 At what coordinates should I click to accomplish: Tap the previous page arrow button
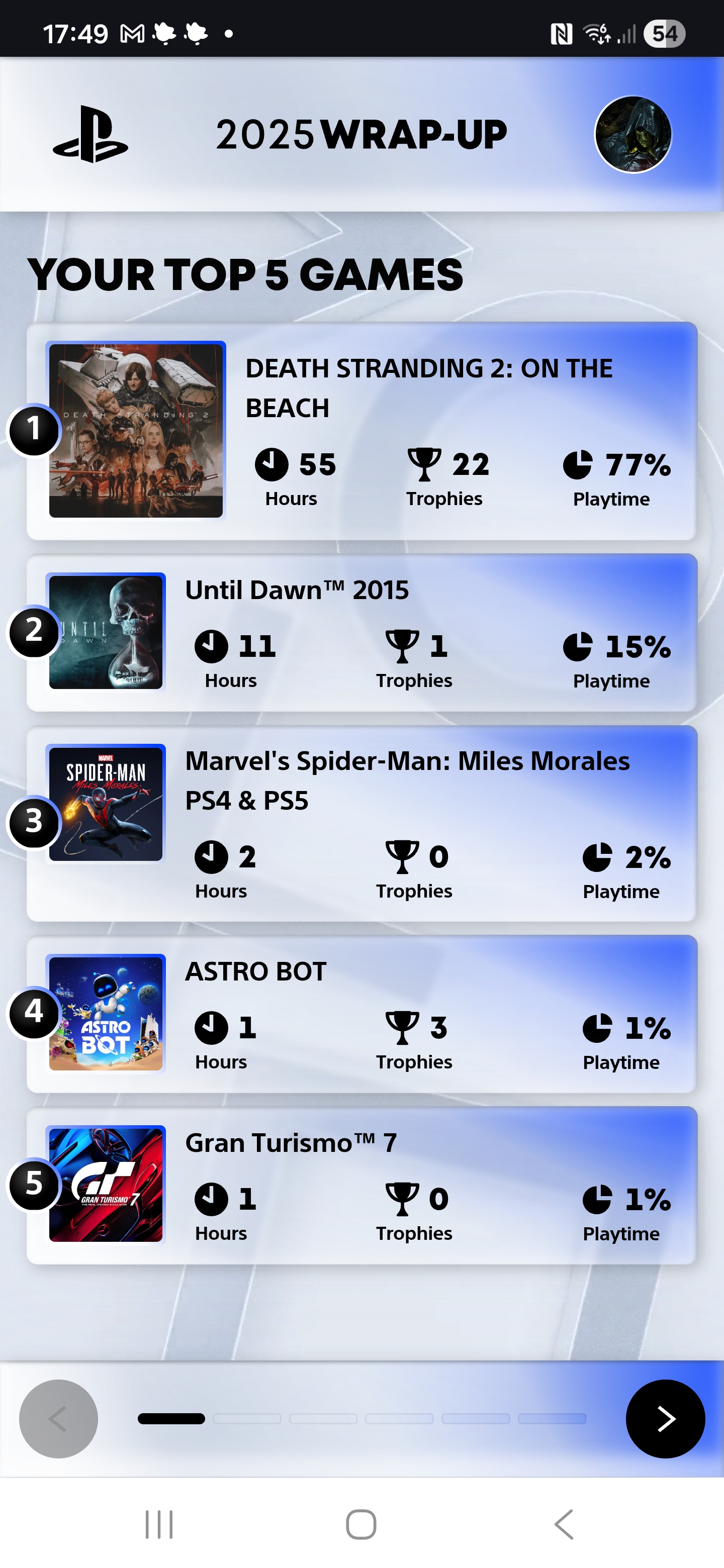tap(58, 1418)
